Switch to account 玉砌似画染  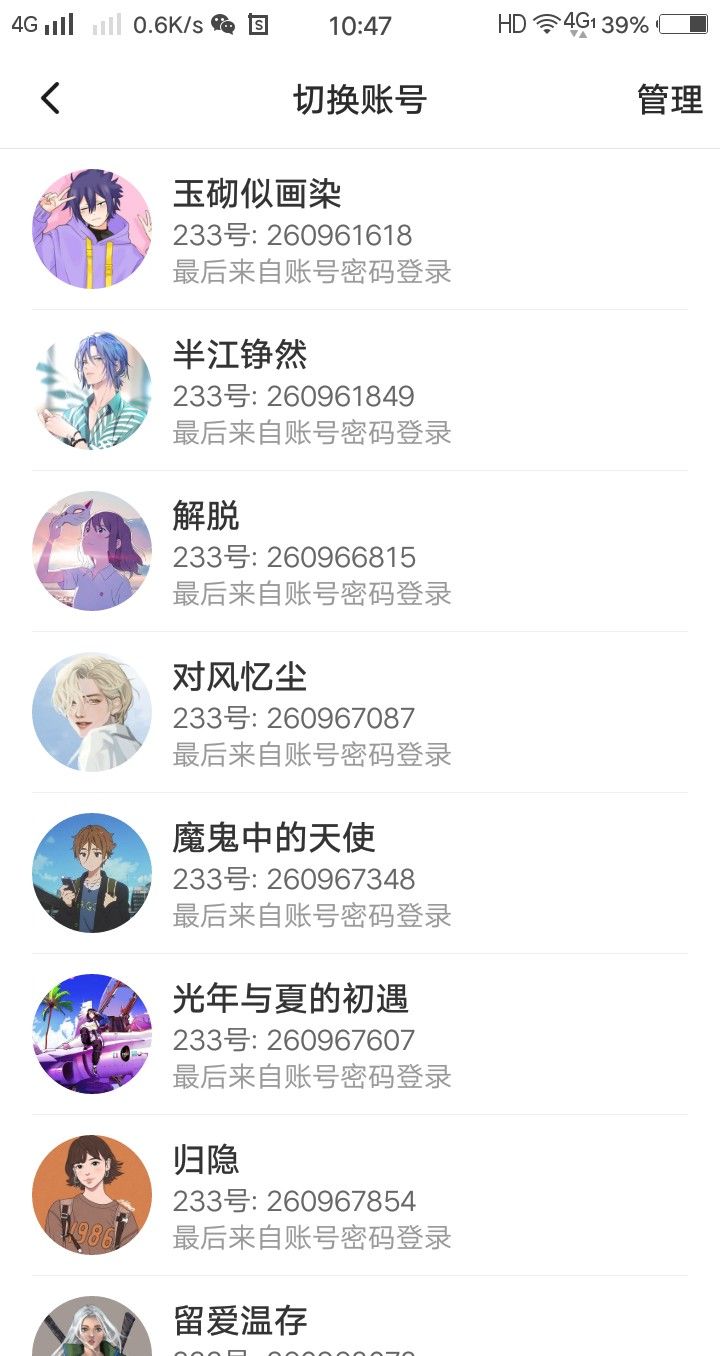tap(360, 230)
